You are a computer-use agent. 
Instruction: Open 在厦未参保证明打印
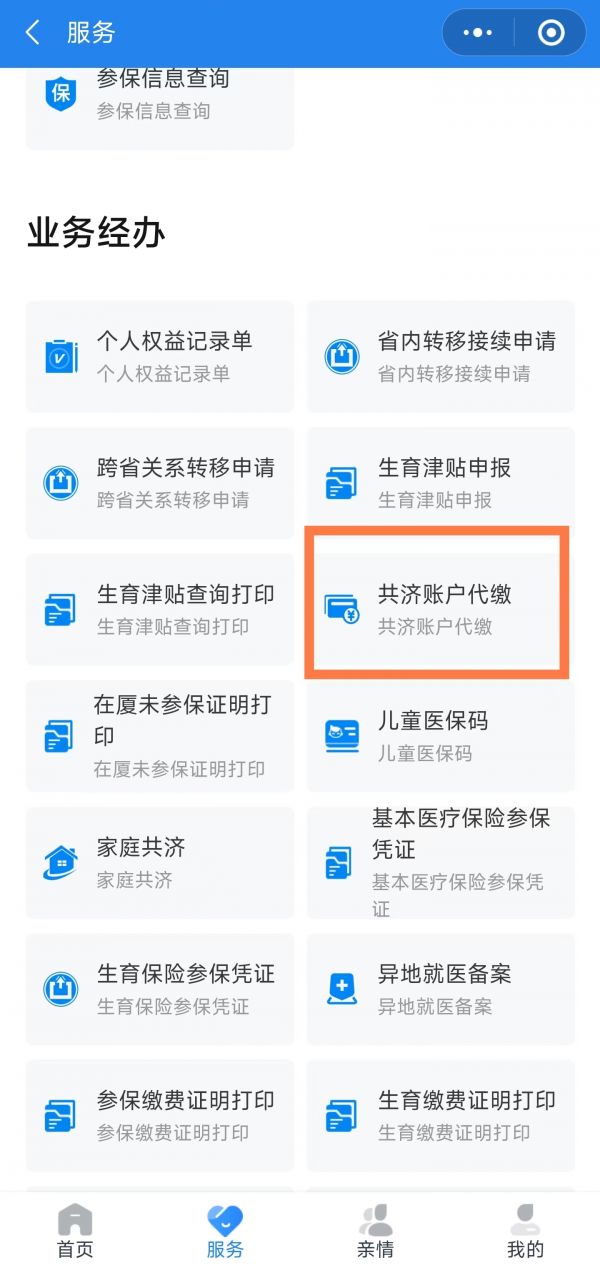click(160, 736)
